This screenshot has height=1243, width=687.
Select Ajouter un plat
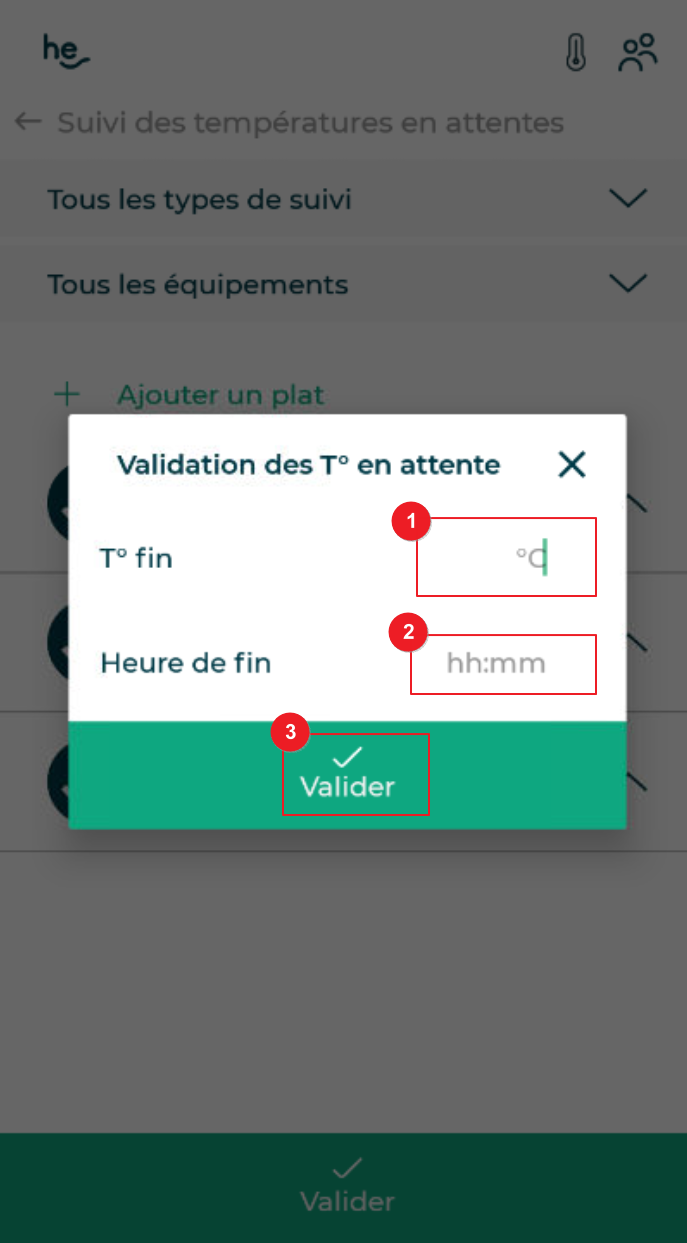(x=220, y=394)
